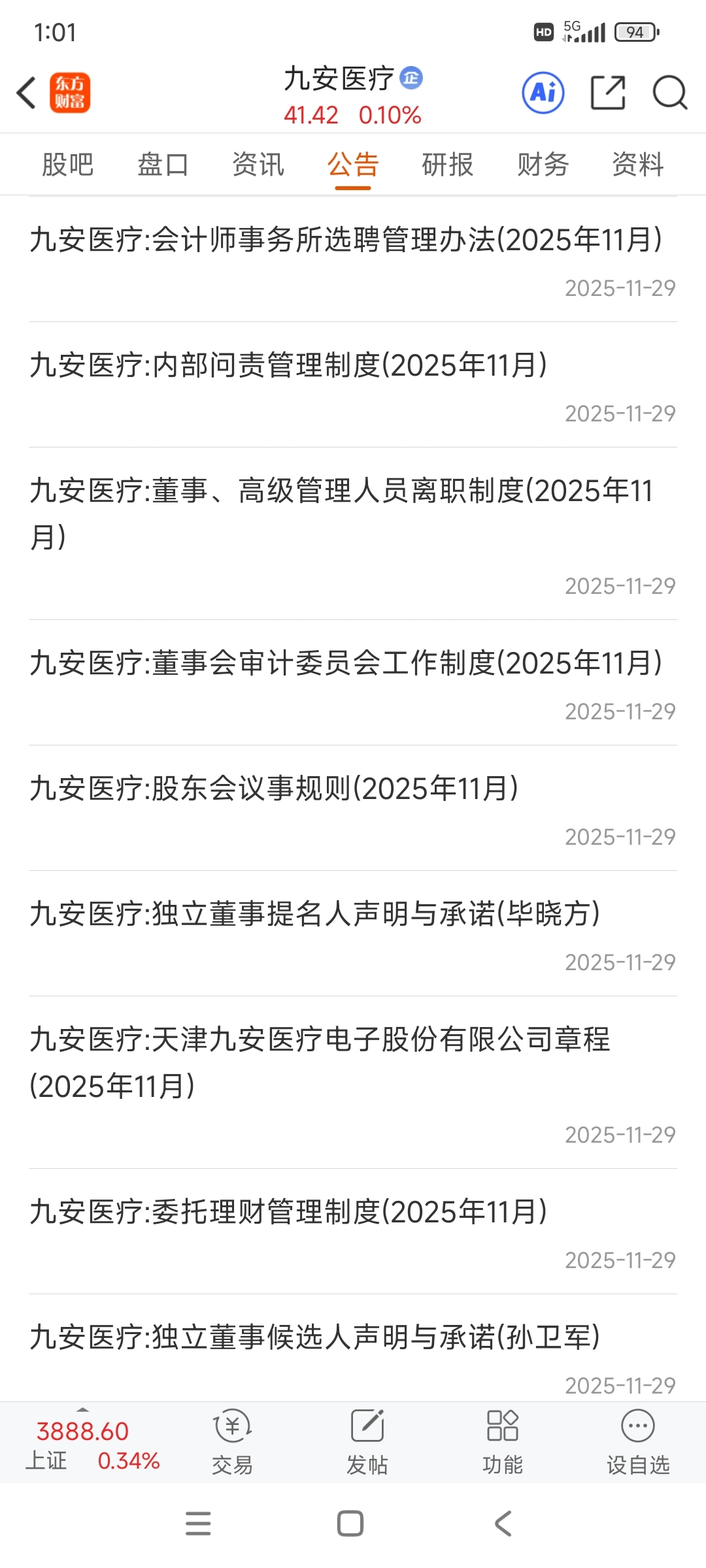
Task: Switch to the 盘口 tab
Action: pyautogui.click(x=163, y=165)
